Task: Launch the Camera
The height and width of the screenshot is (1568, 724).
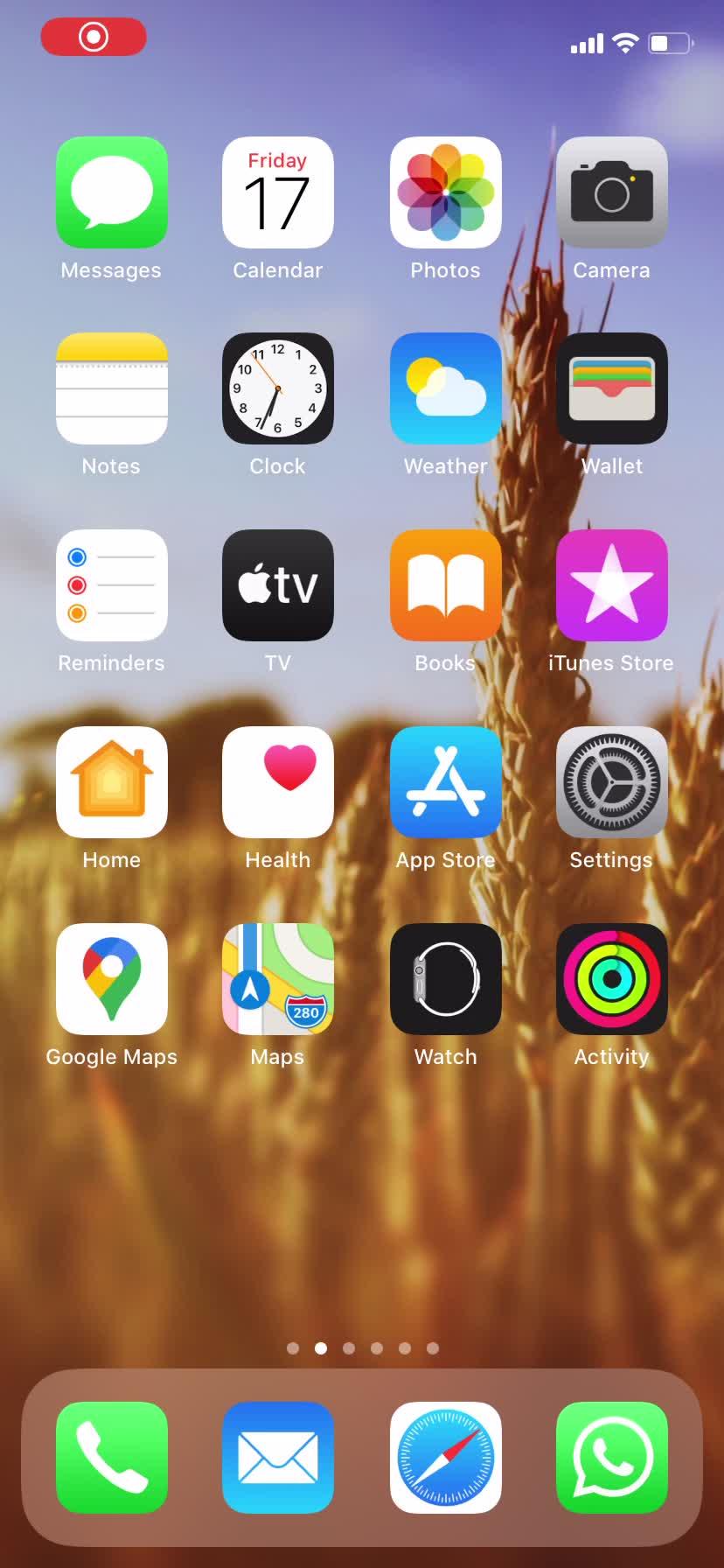Action: 612,192
